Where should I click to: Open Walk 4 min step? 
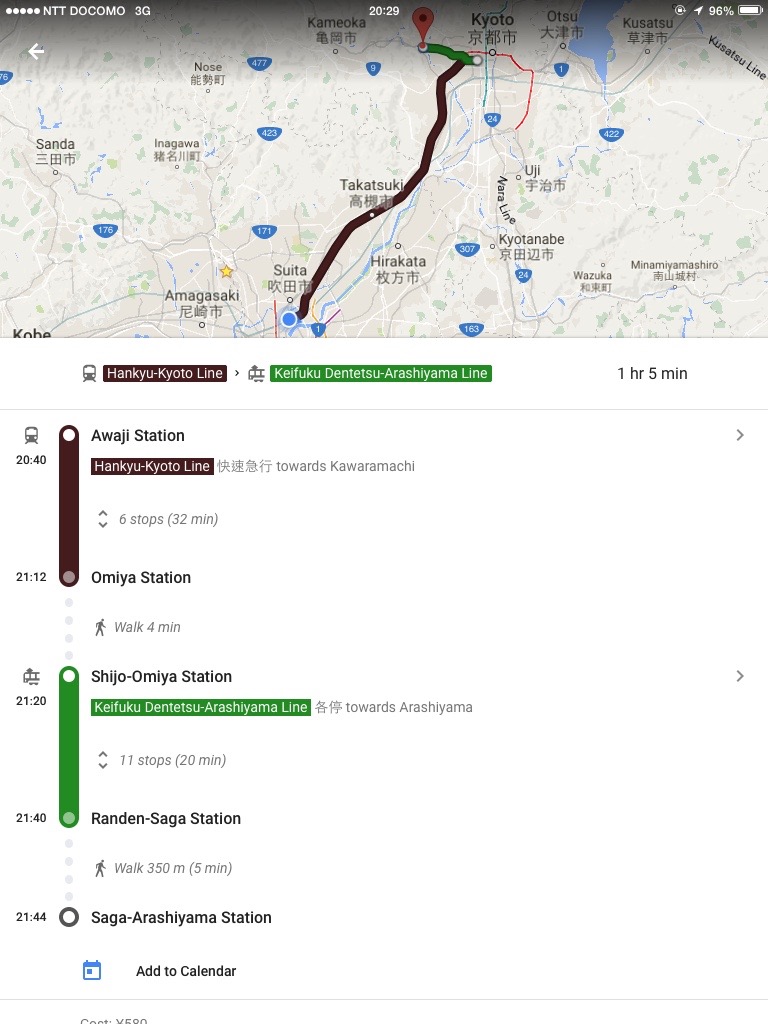pyautogui.click(x=146, y=627)
